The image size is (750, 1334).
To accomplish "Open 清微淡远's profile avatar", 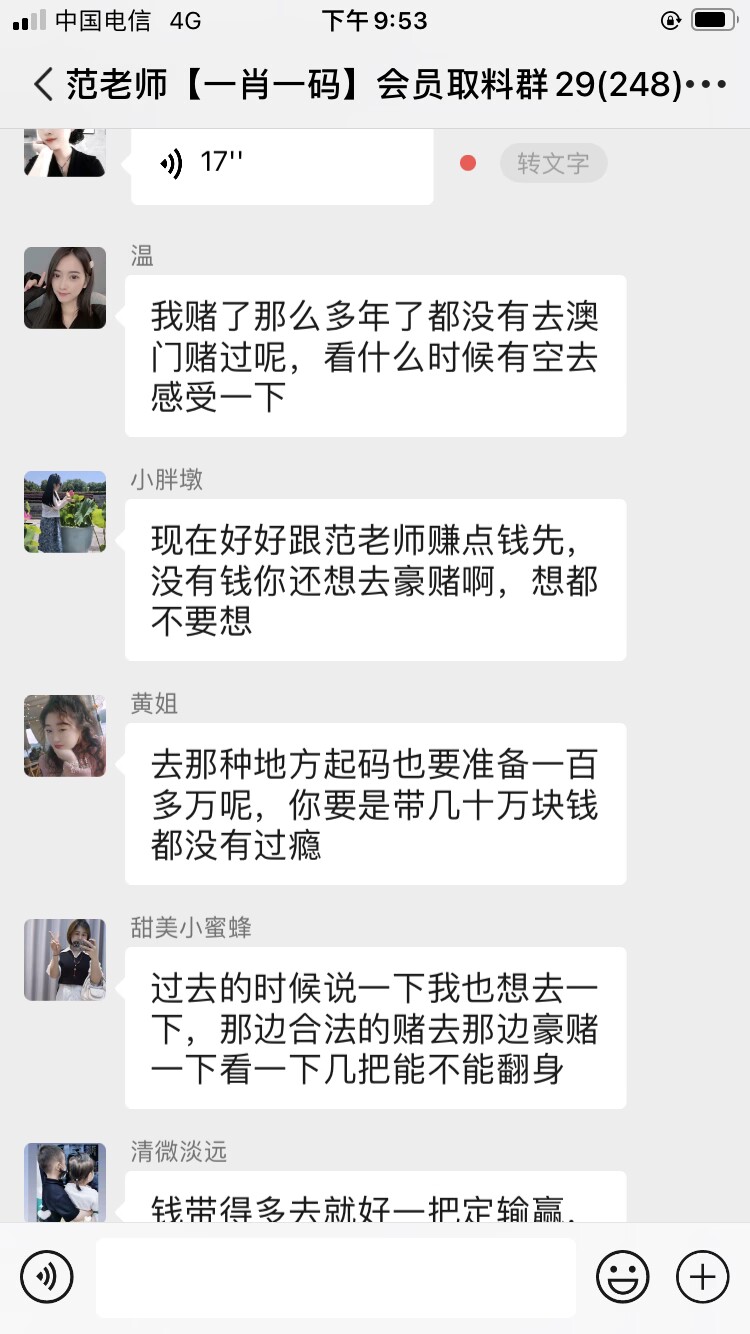I will tap(65, 1182).
